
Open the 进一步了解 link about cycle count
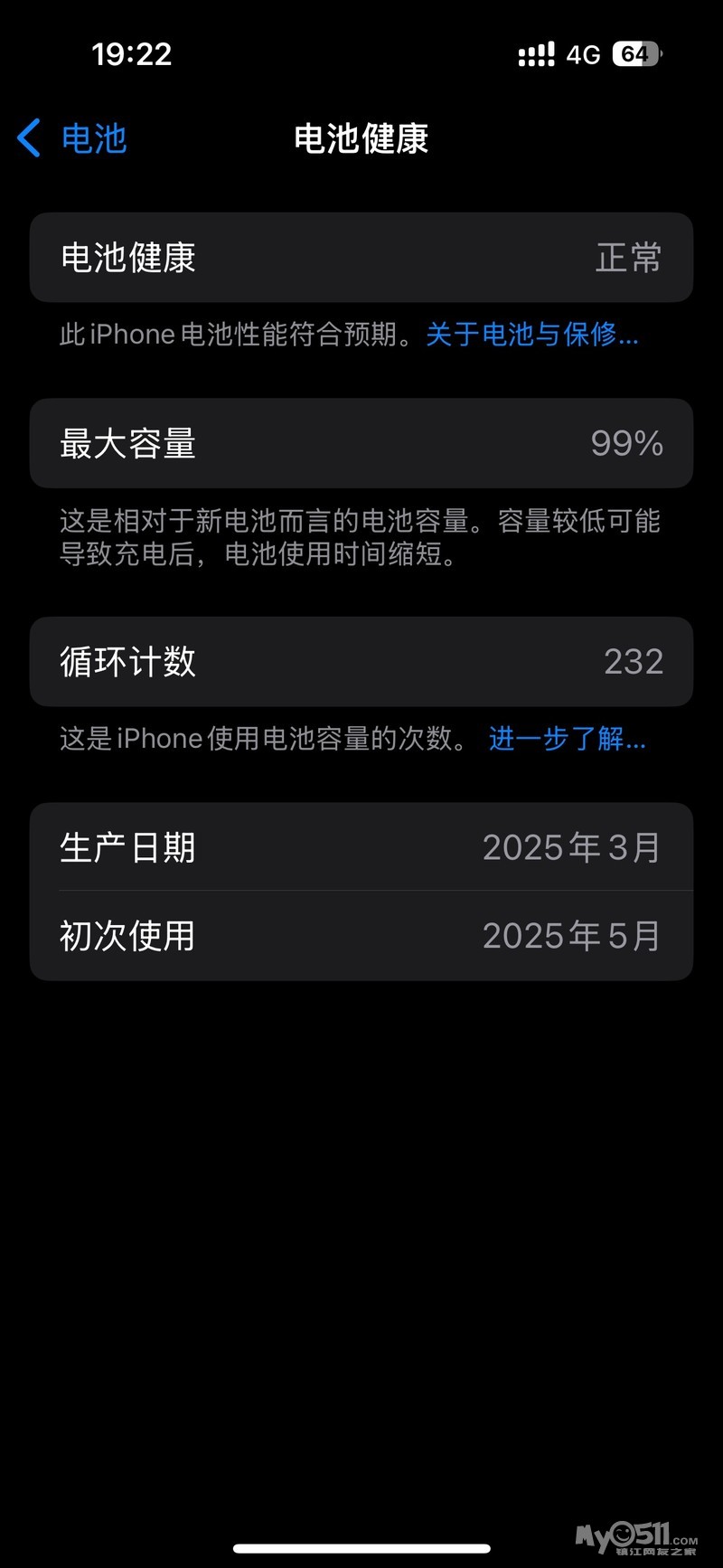(x=568, y=739)
